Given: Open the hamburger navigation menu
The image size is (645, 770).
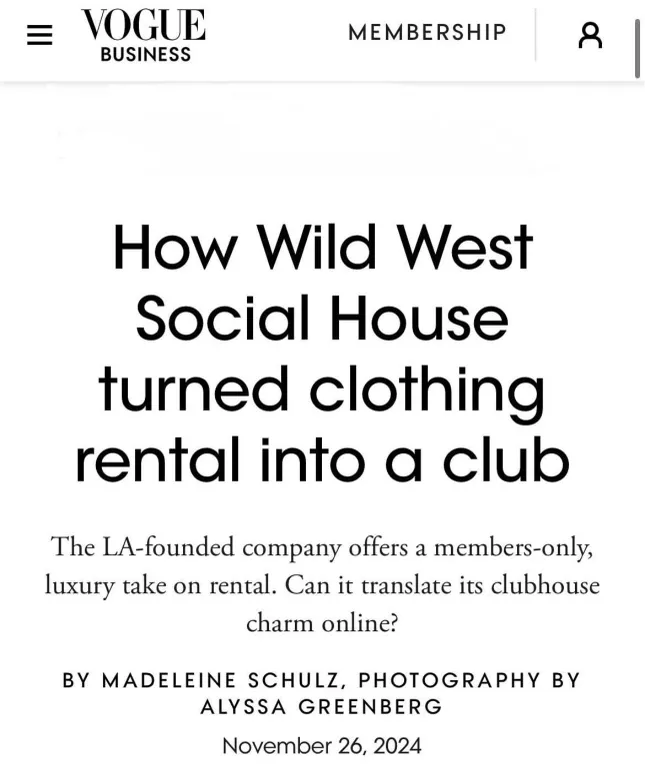Looking at the screenshot, I should pos(39,35).
